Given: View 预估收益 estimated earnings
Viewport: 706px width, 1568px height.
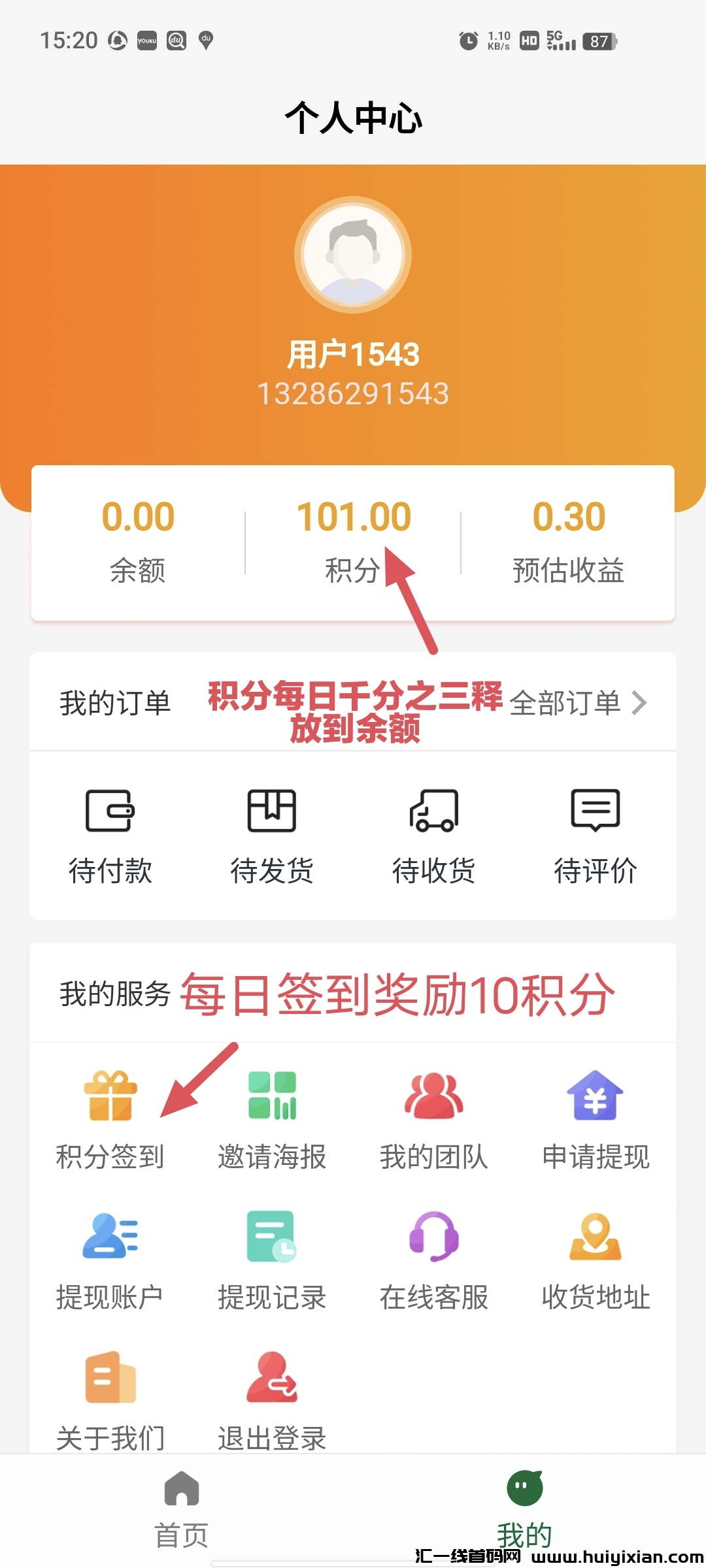Looking at the screenshot, I should (x=568, y=541).
